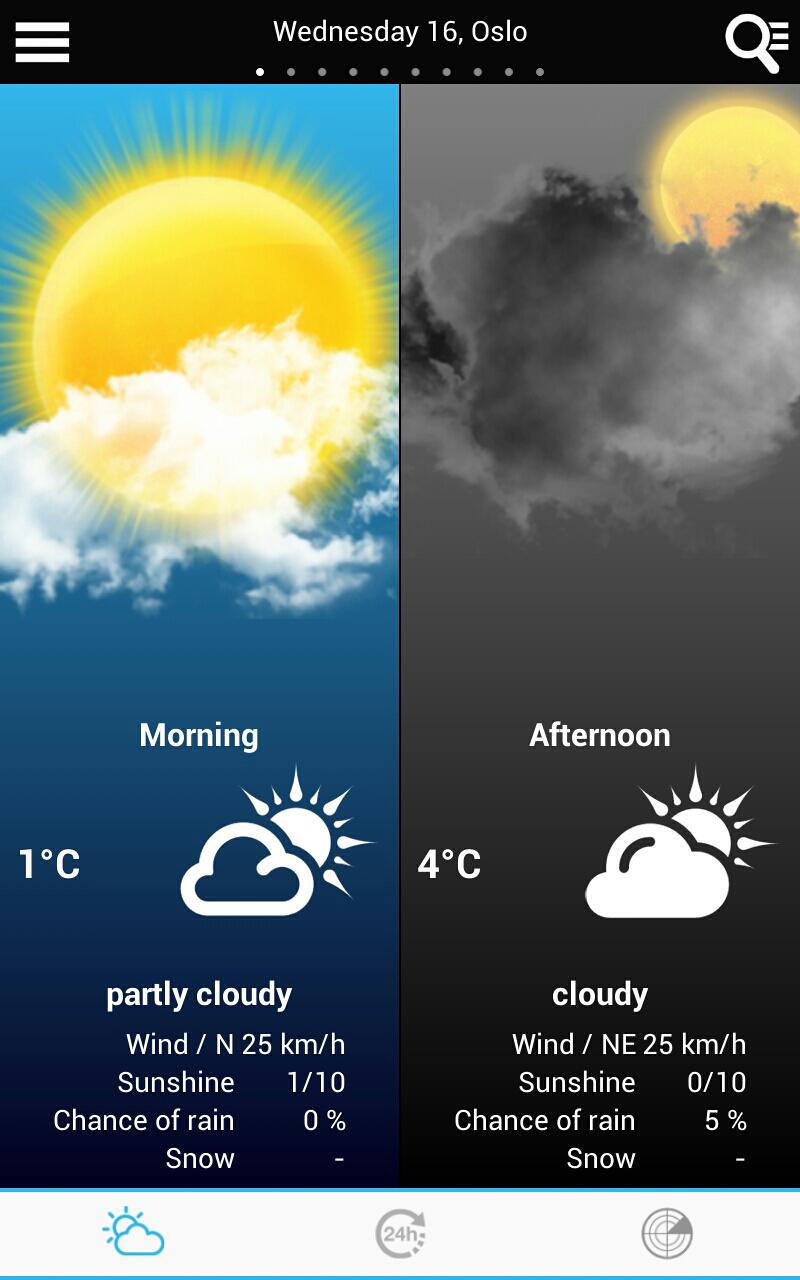The width and height of the screenshot is (800, 1280).
Task: Open the hamburger menu
Action: pos(42,42)
